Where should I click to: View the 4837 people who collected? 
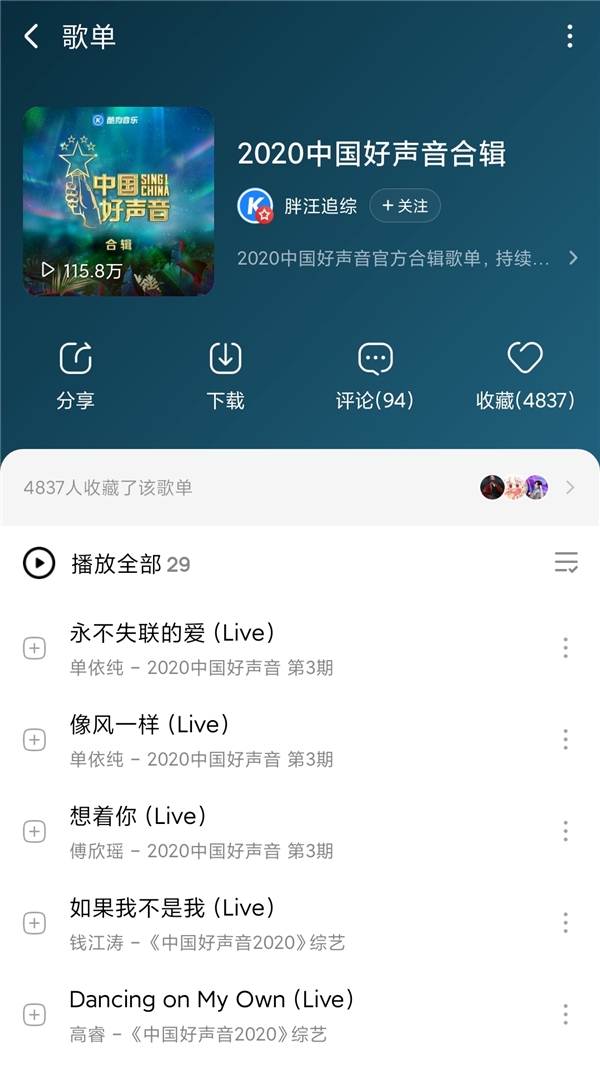(x=300, y=488)
